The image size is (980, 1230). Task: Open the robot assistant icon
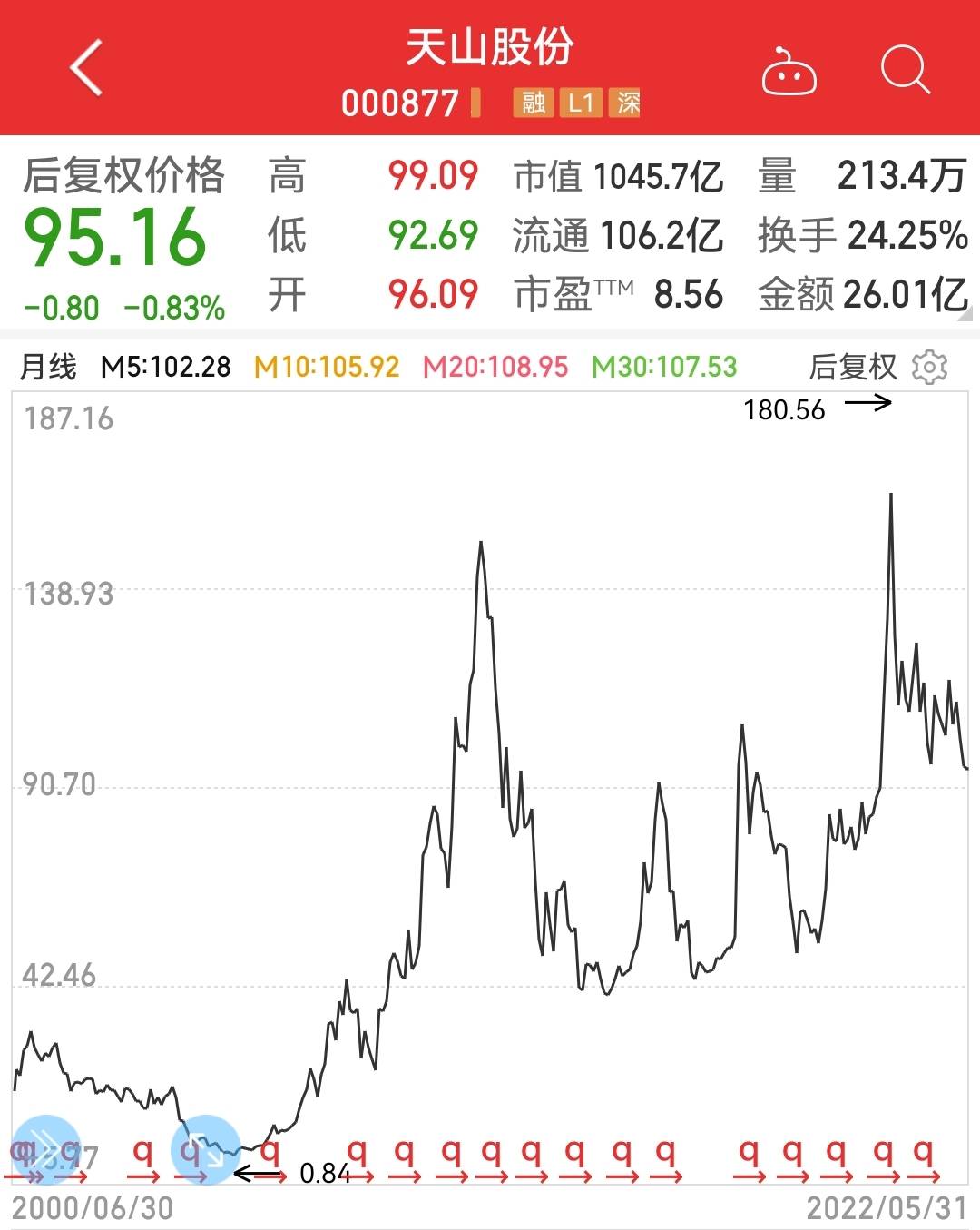788,71
